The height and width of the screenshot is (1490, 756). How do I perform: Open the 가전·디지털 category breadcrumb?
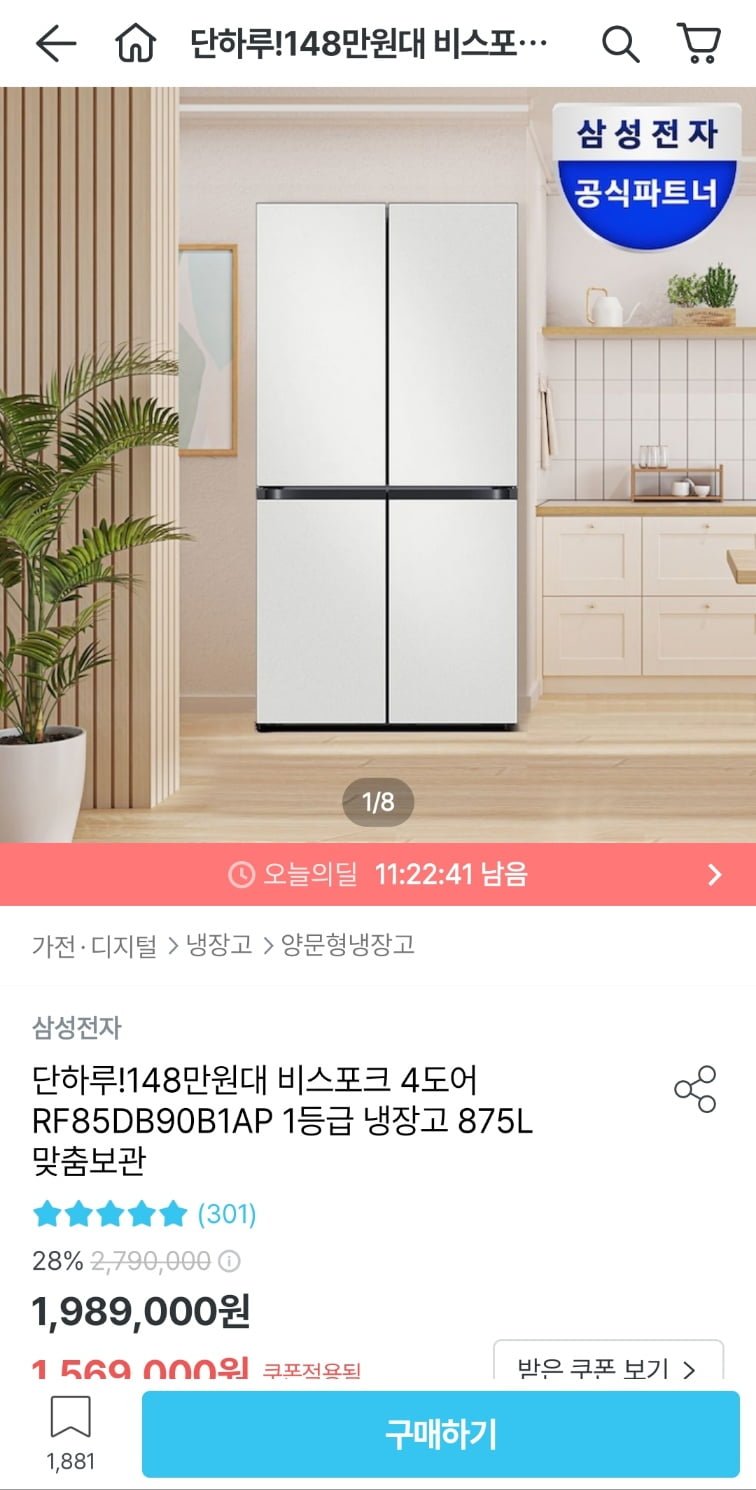(94, 945)
